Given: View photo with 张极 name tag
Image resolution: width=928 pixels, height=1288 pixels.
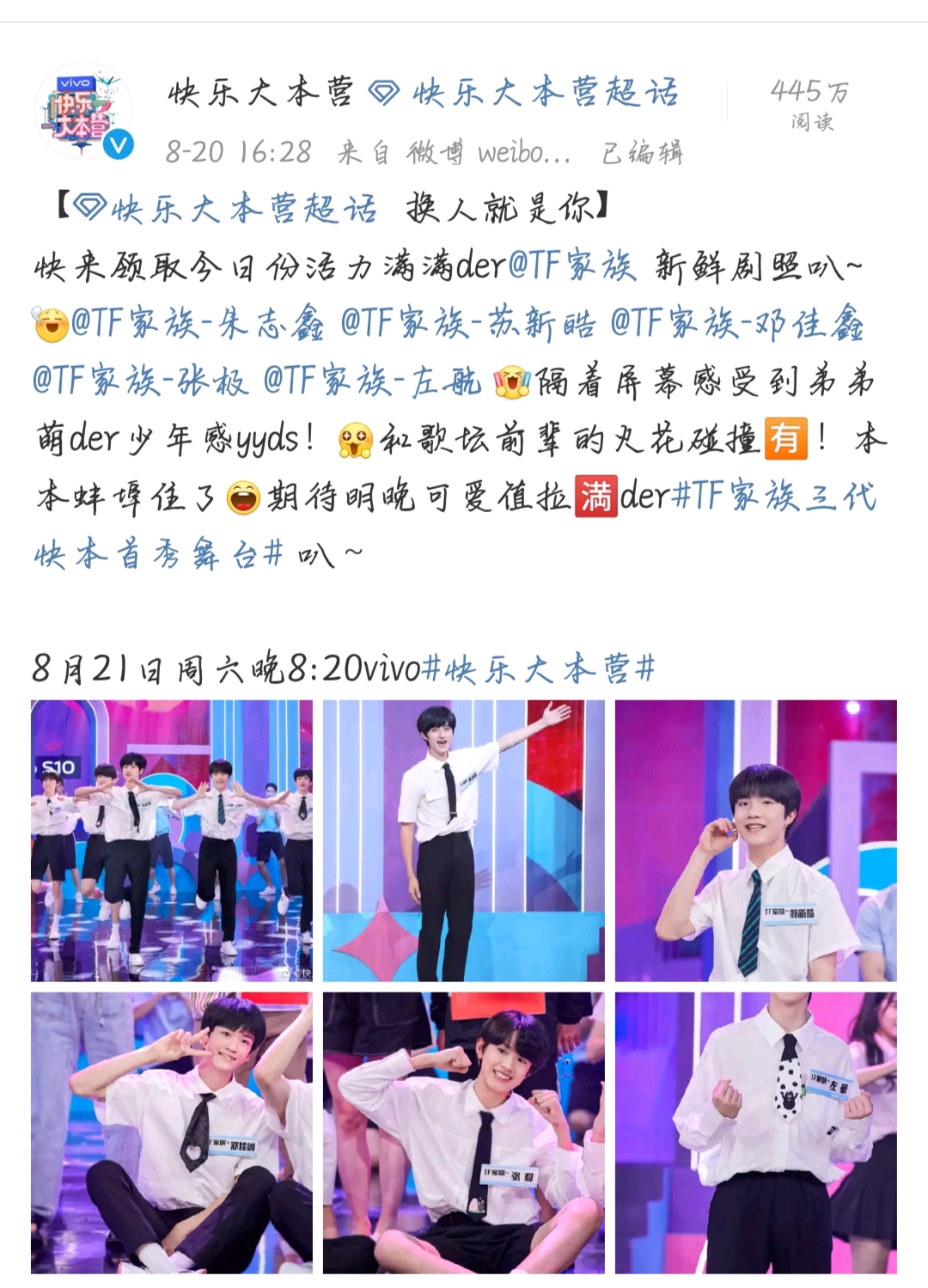Looking at the screenshot, I should (464, 1132).
